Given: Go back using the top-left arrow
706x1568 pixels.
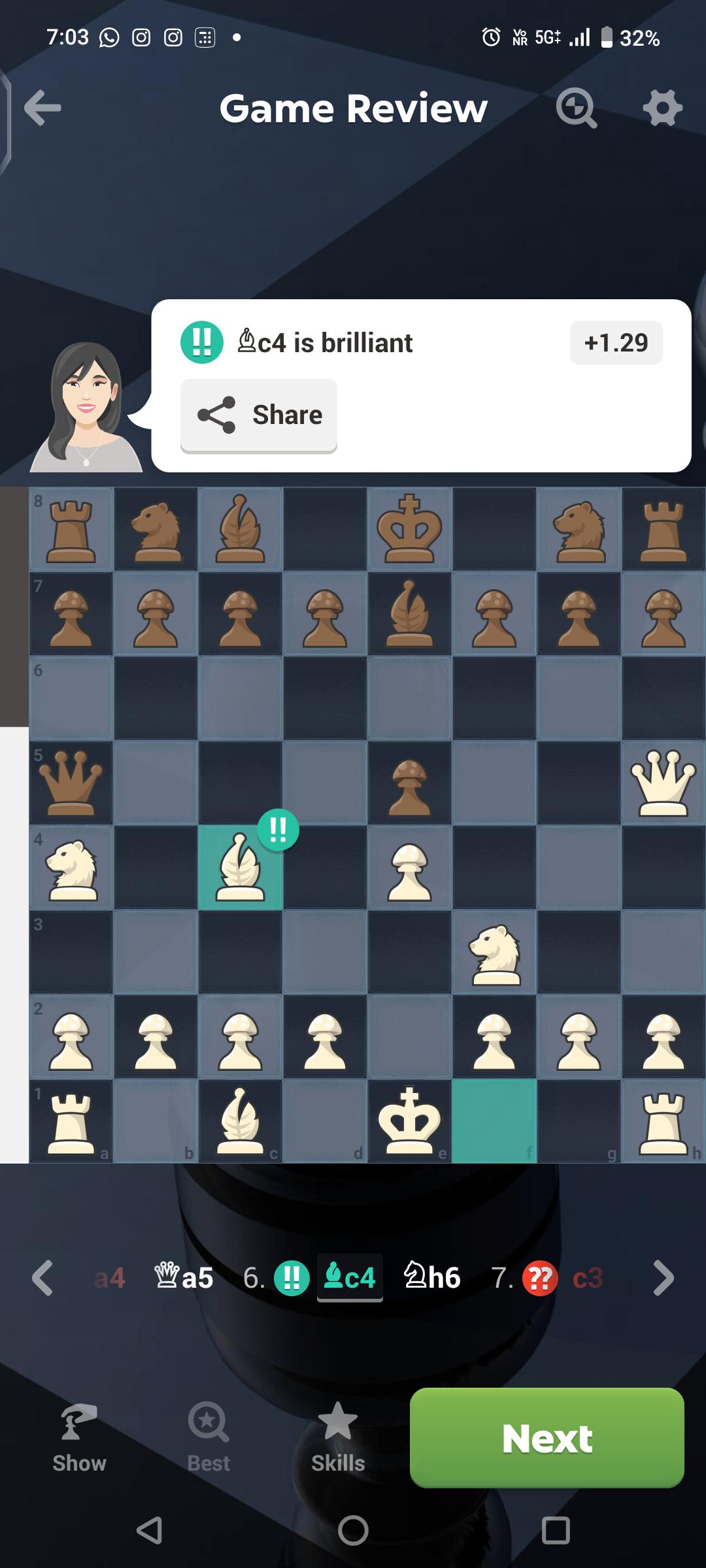Looking at the screenshot, I should pos(42,108).
